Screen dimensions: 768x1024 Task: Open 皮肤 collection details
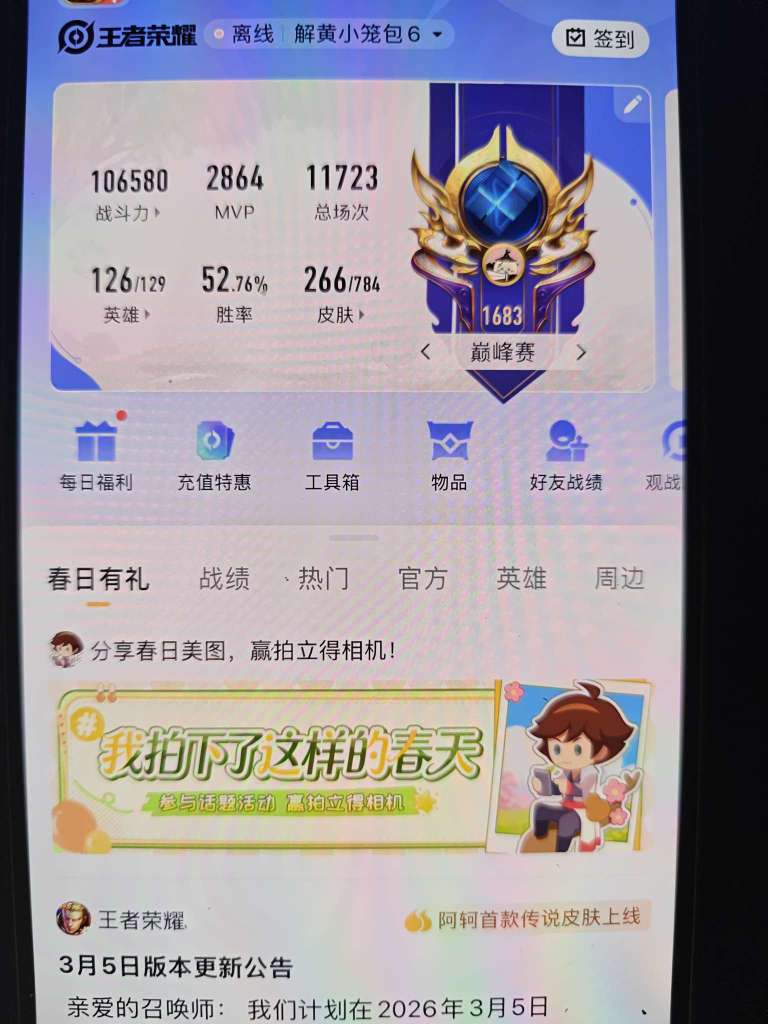click(x=341, y=315)
